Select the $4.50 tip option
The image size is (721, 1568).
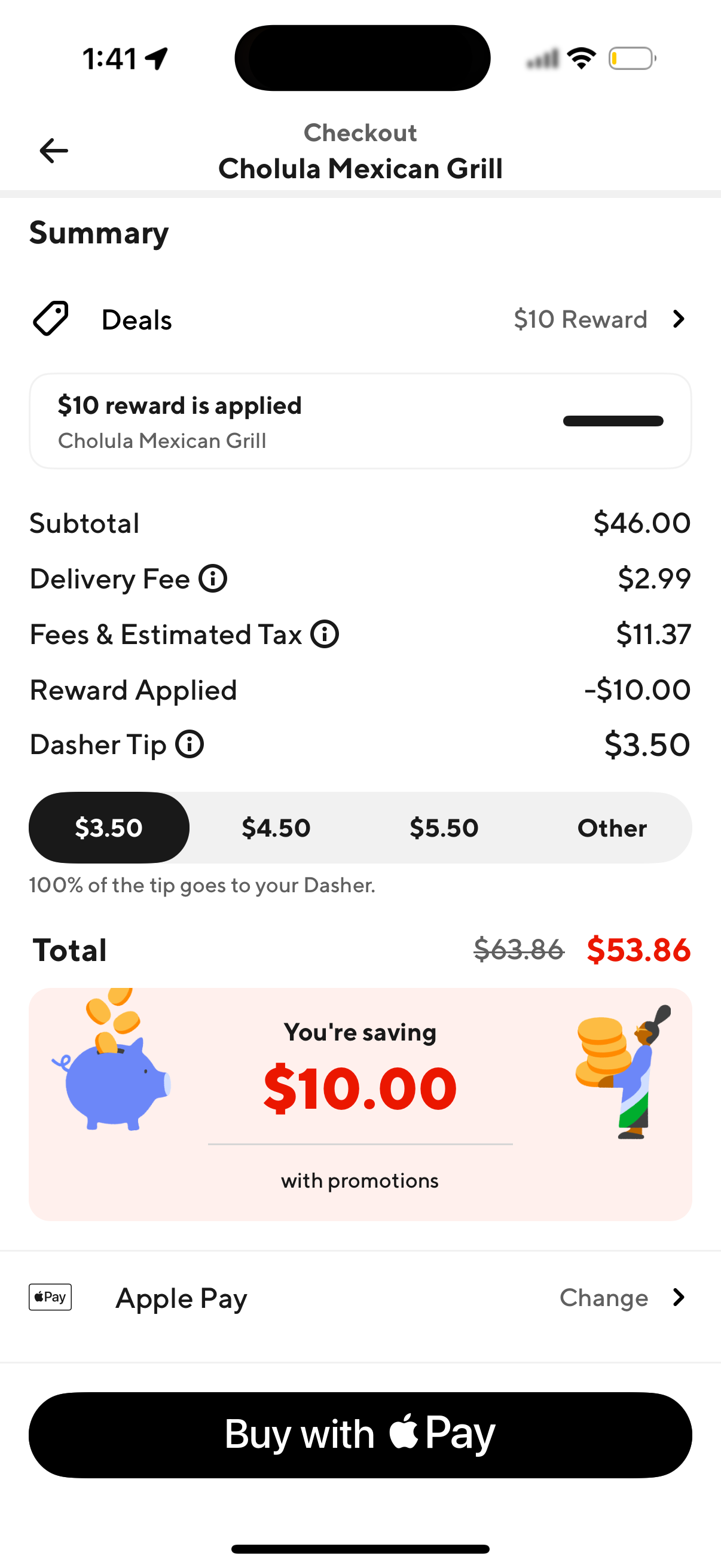click(x=276, y=827)
